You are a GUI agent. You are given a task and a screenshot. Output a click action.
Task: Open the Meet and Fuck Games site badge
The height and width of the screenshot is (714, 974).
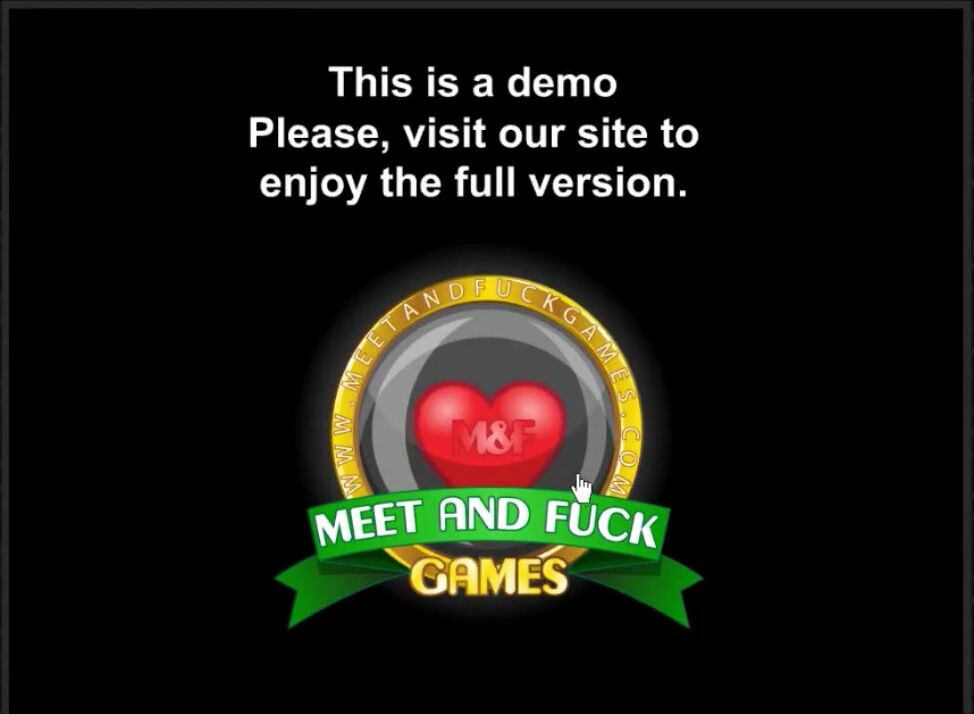[x=488, y=440]
